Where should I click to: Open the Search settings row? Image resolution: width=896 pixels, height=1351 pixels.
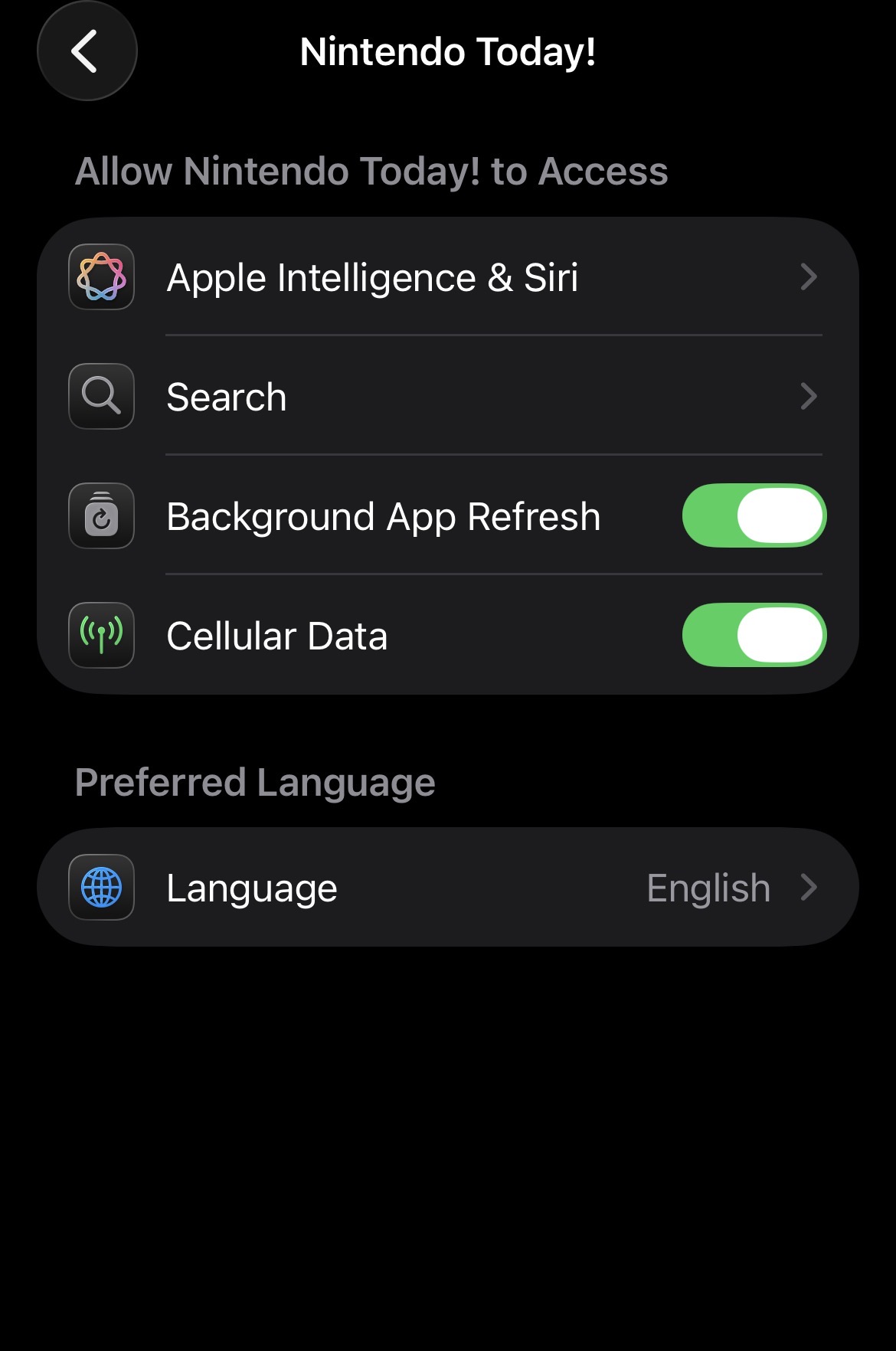click(448, 397)
